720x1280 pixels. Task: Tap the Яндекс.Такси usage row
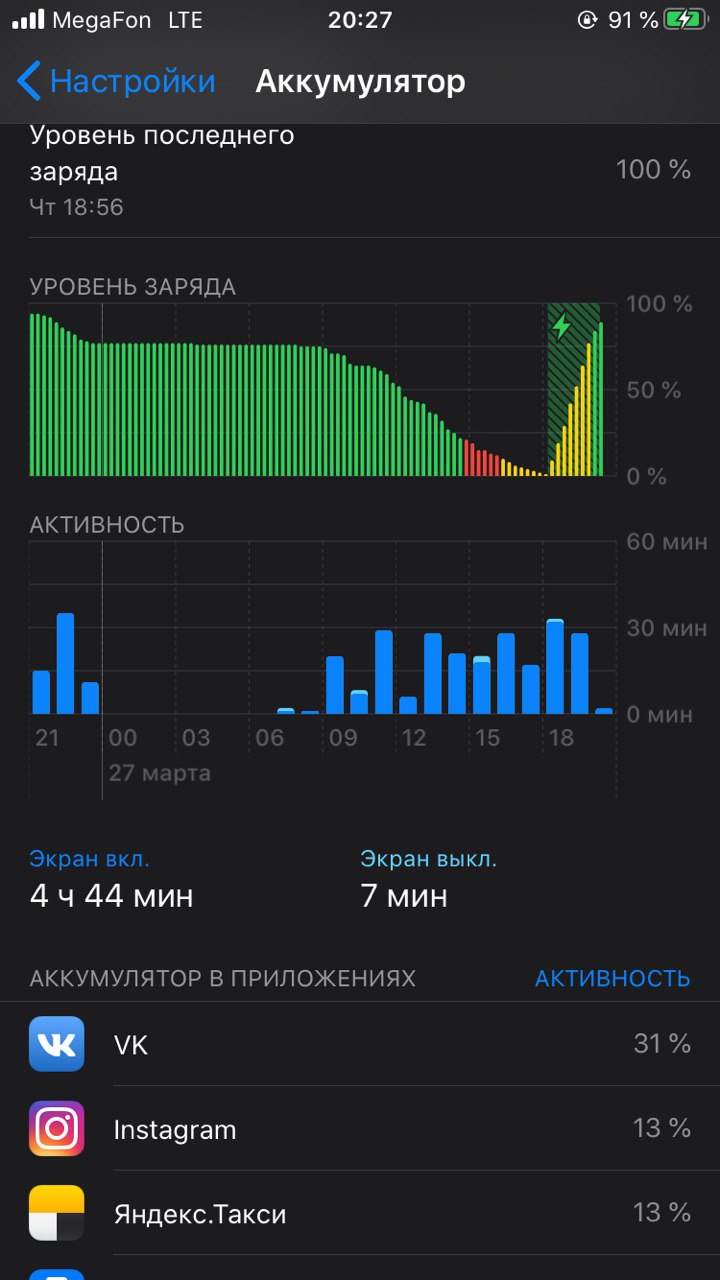point(360,1214)
